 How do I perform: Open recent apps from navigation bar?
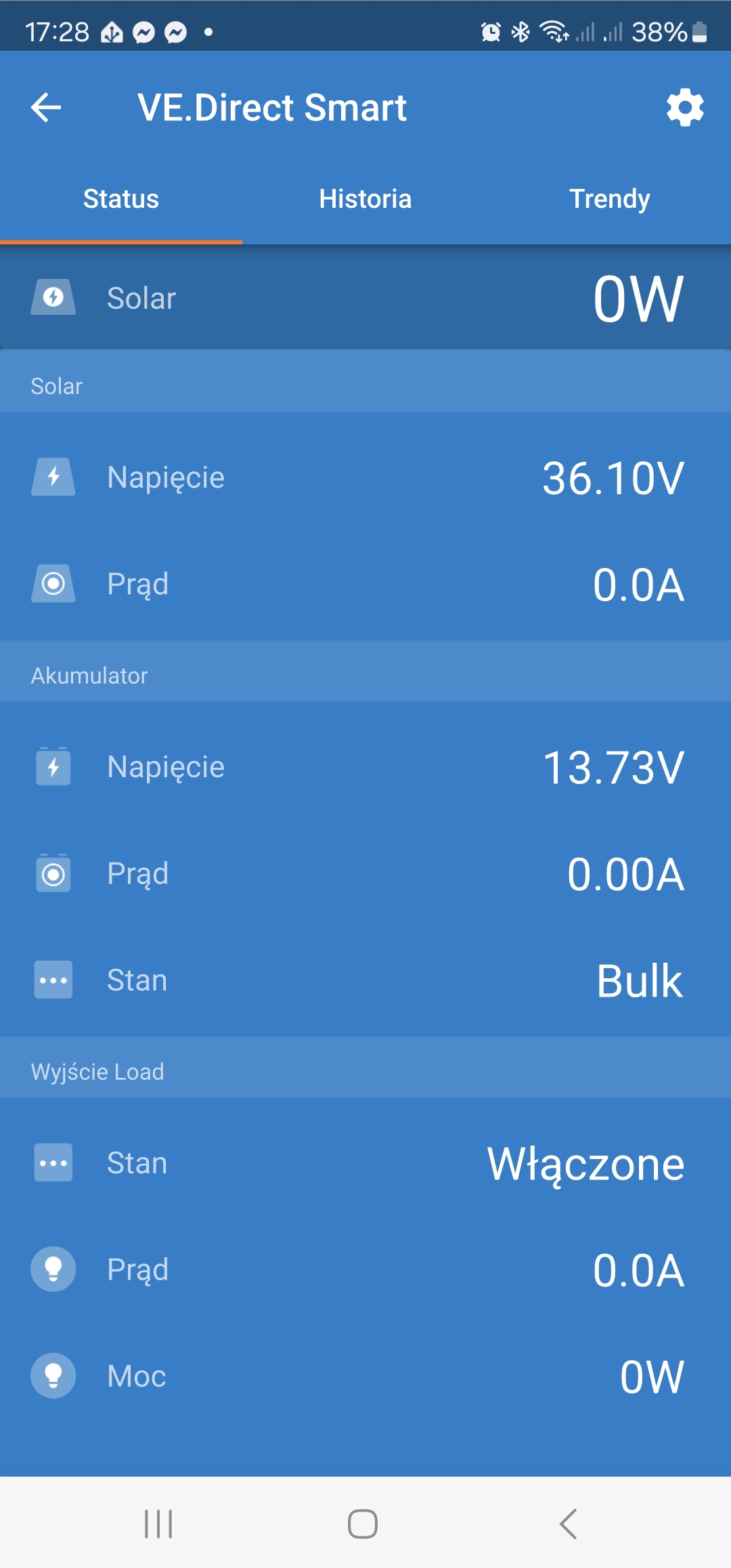click(x=158, y=1524)
